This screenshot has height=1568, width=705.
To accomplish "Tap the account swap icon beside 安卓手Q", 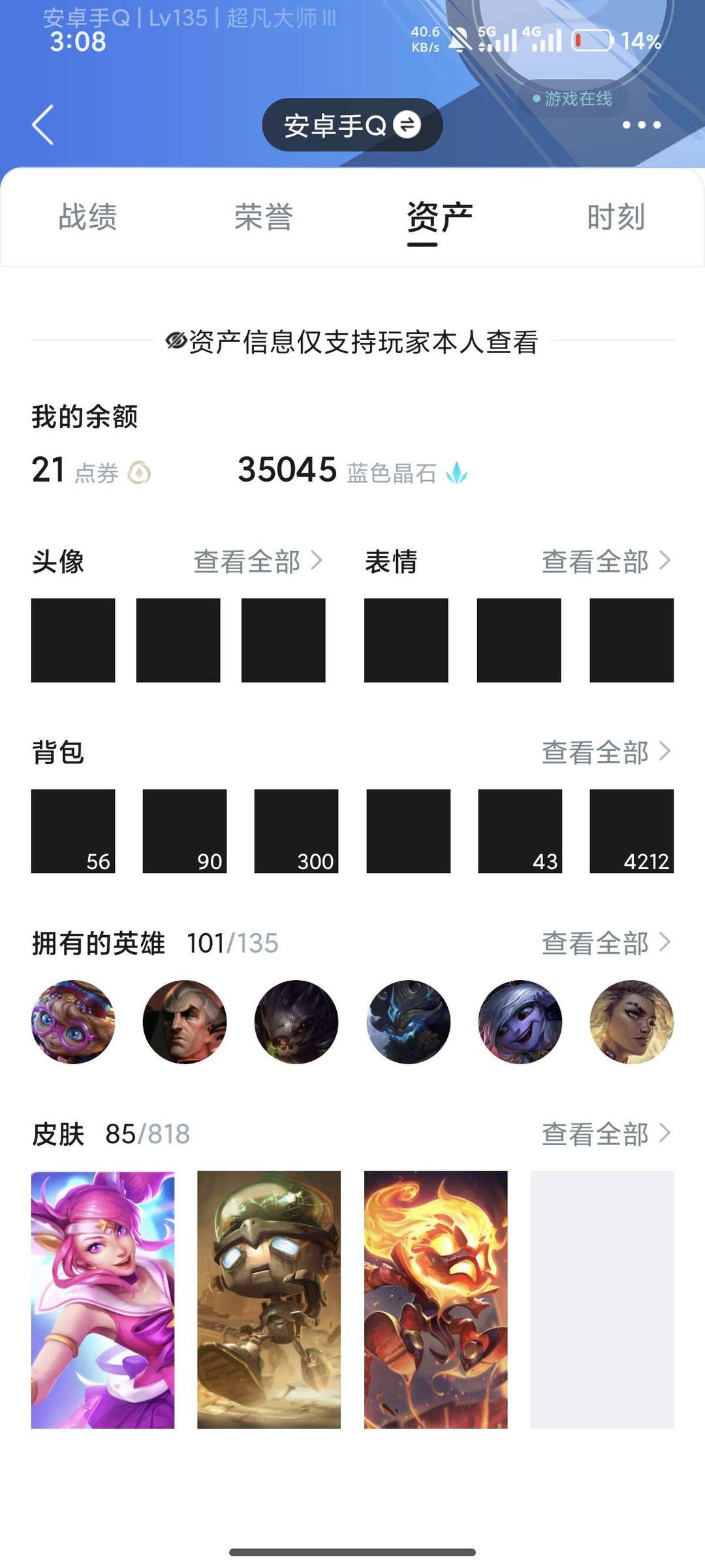I will [408, 125].
